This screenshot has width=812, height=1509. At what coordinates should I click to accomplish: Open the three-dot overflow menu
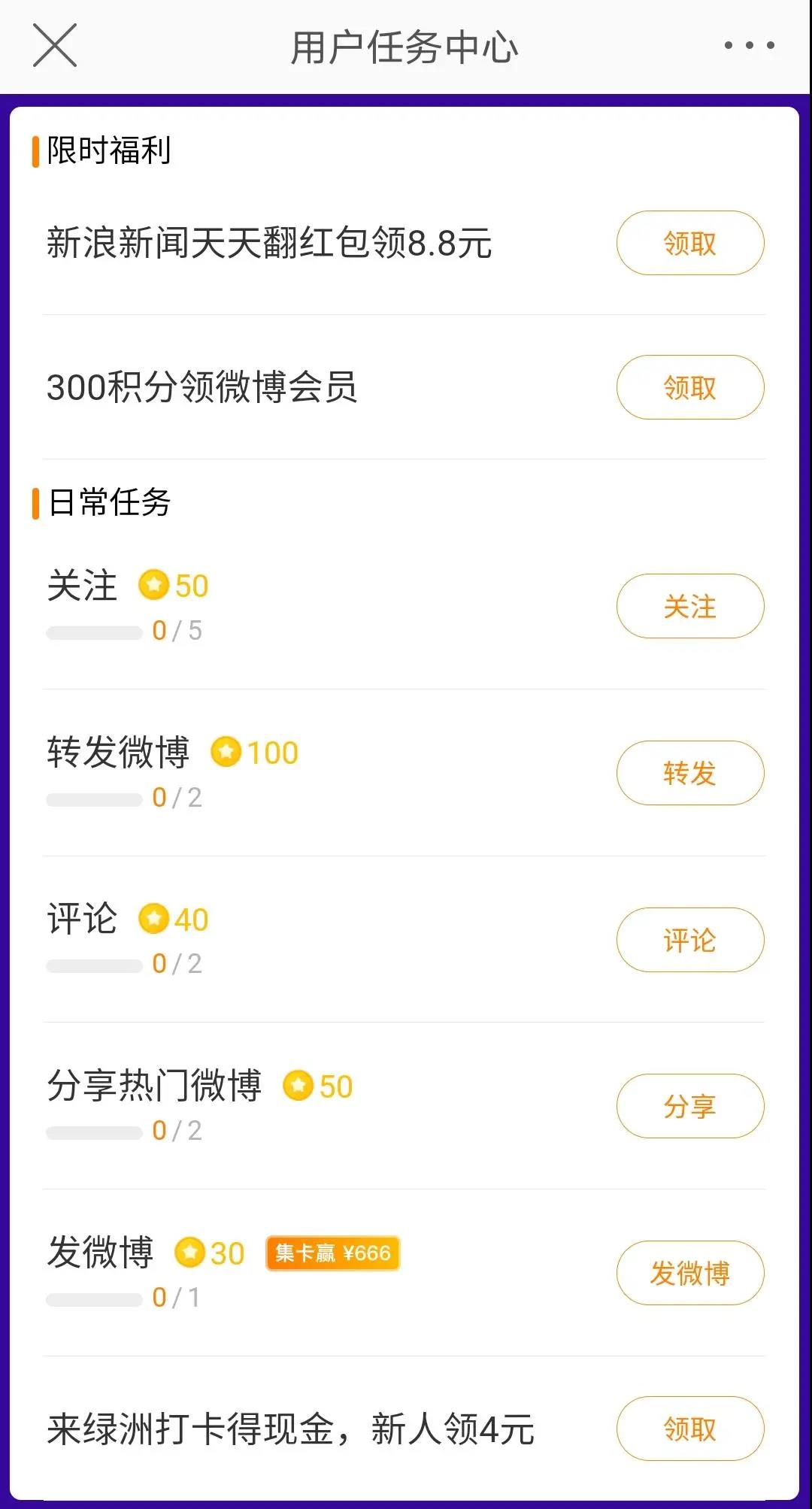tap(749, 45)
